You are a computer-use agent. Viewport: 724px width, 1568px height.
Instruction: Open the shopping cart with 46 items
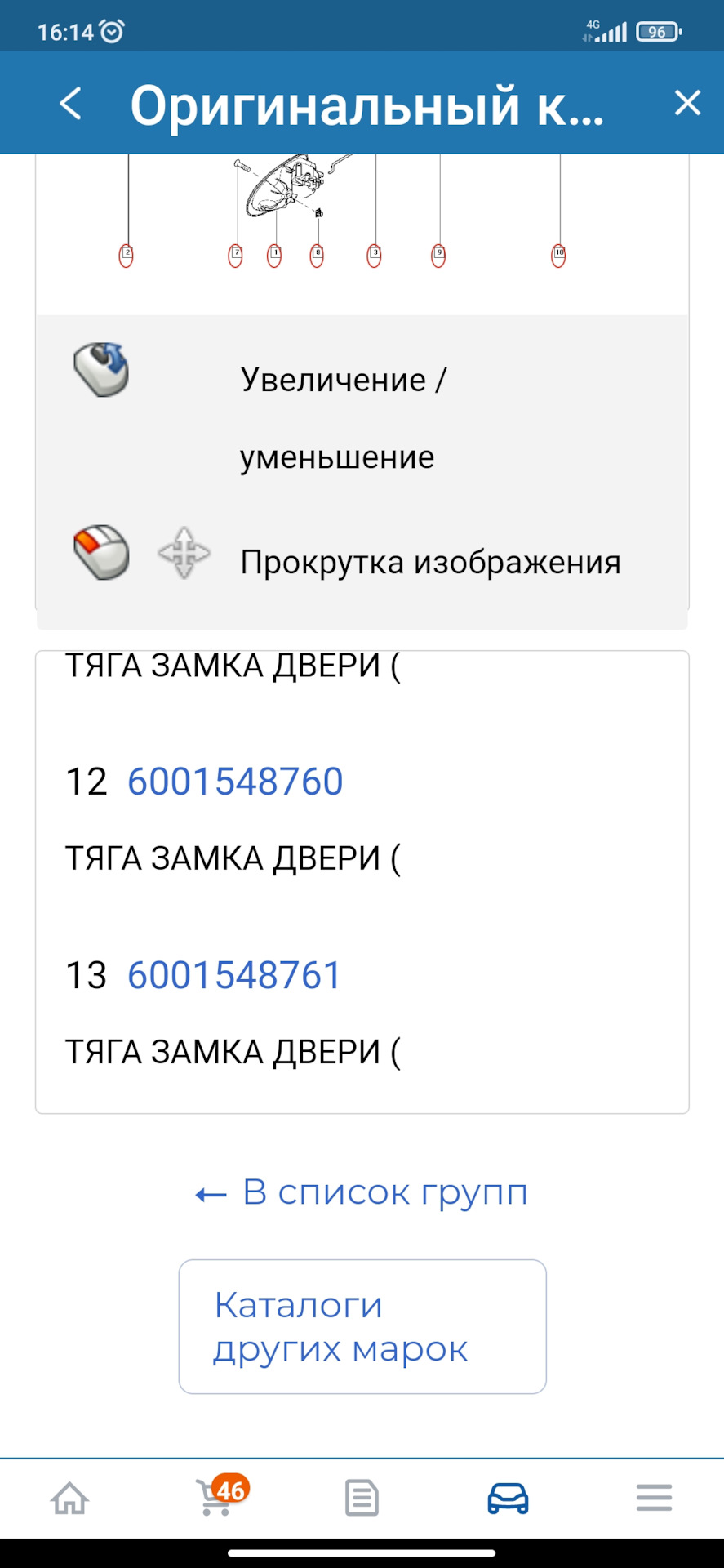coord(217,1498)
